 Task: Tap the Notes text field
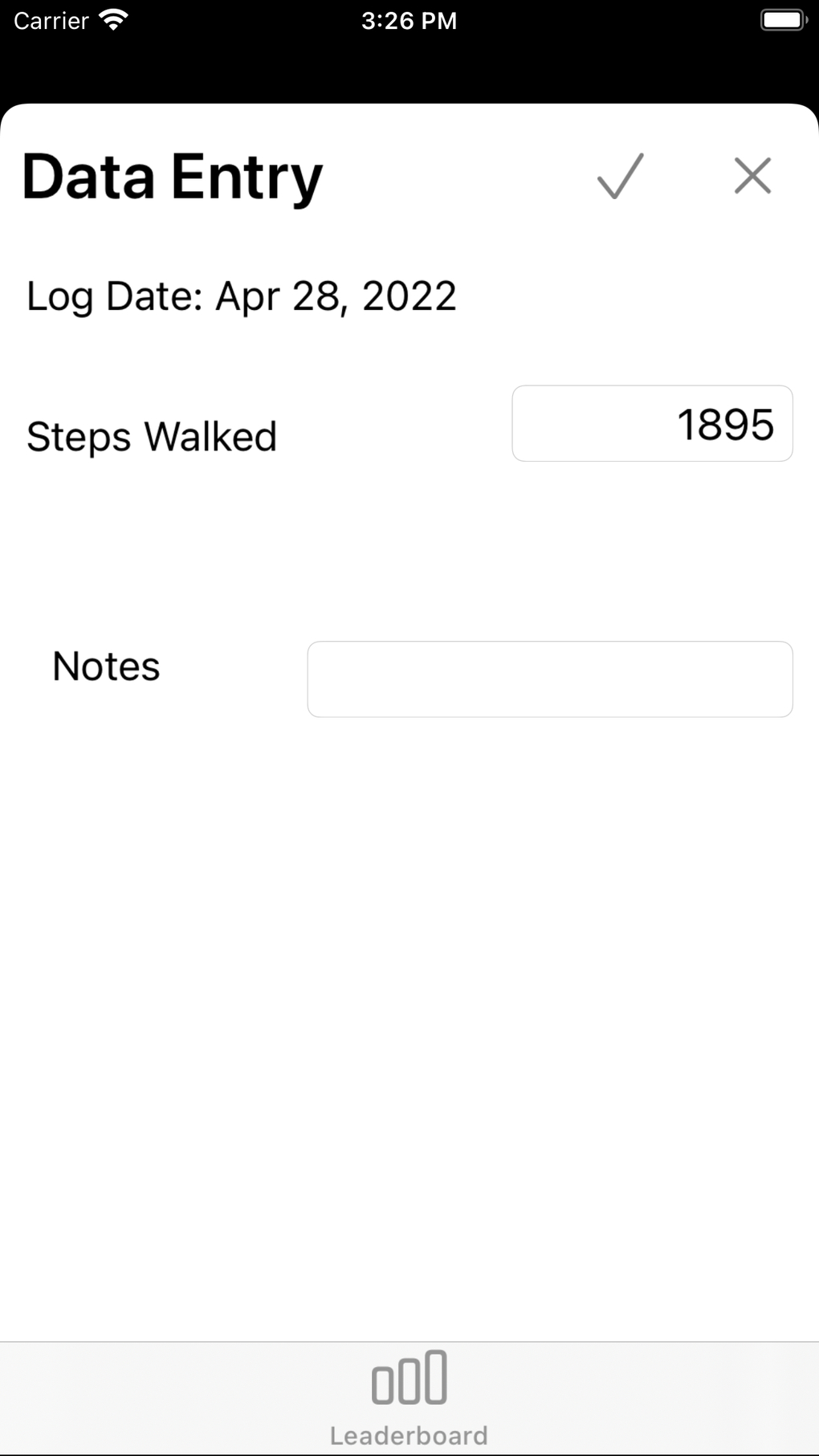tap(550, 679)
